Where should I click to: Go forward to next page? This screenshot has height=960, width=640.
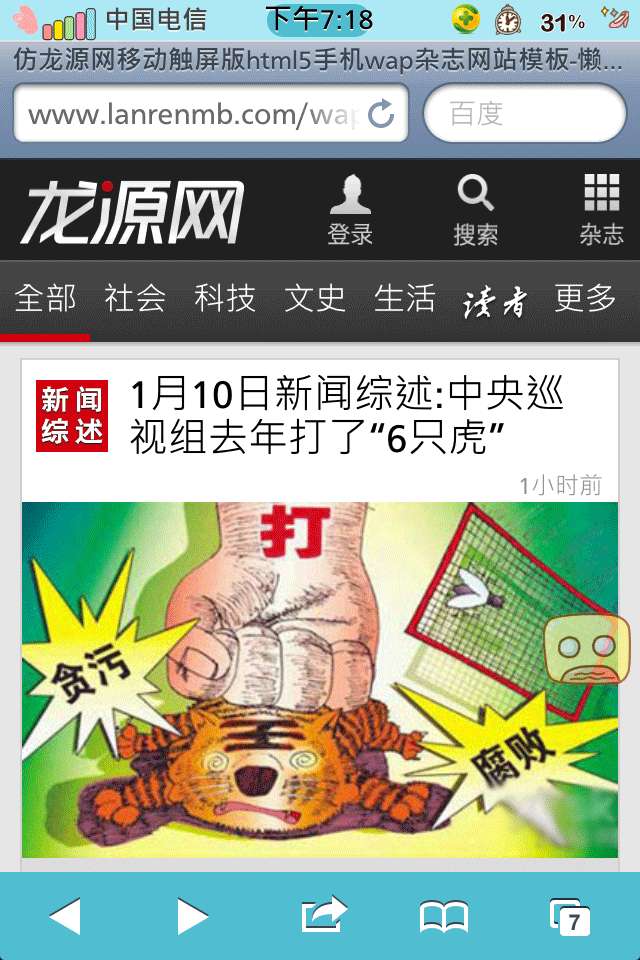coord(192,916)
